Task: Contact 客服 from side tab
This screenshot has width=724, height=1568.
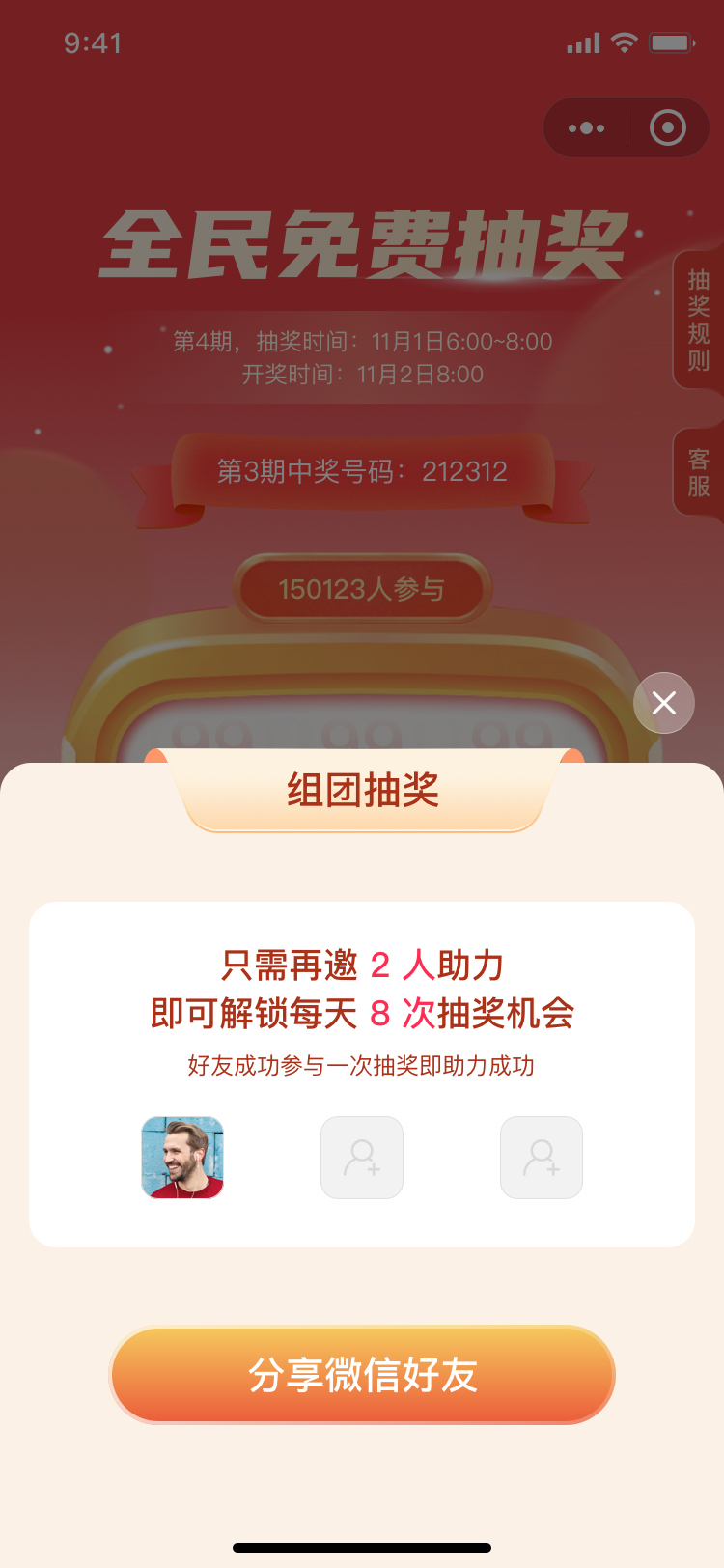Action: [698, 472]
